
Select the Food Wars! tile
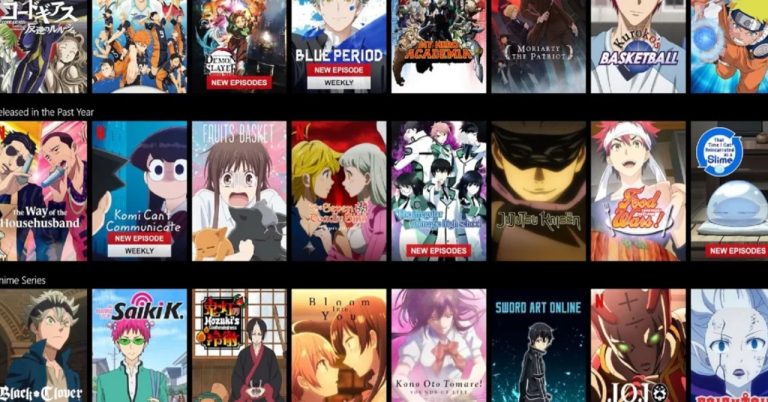click(638, 190)
